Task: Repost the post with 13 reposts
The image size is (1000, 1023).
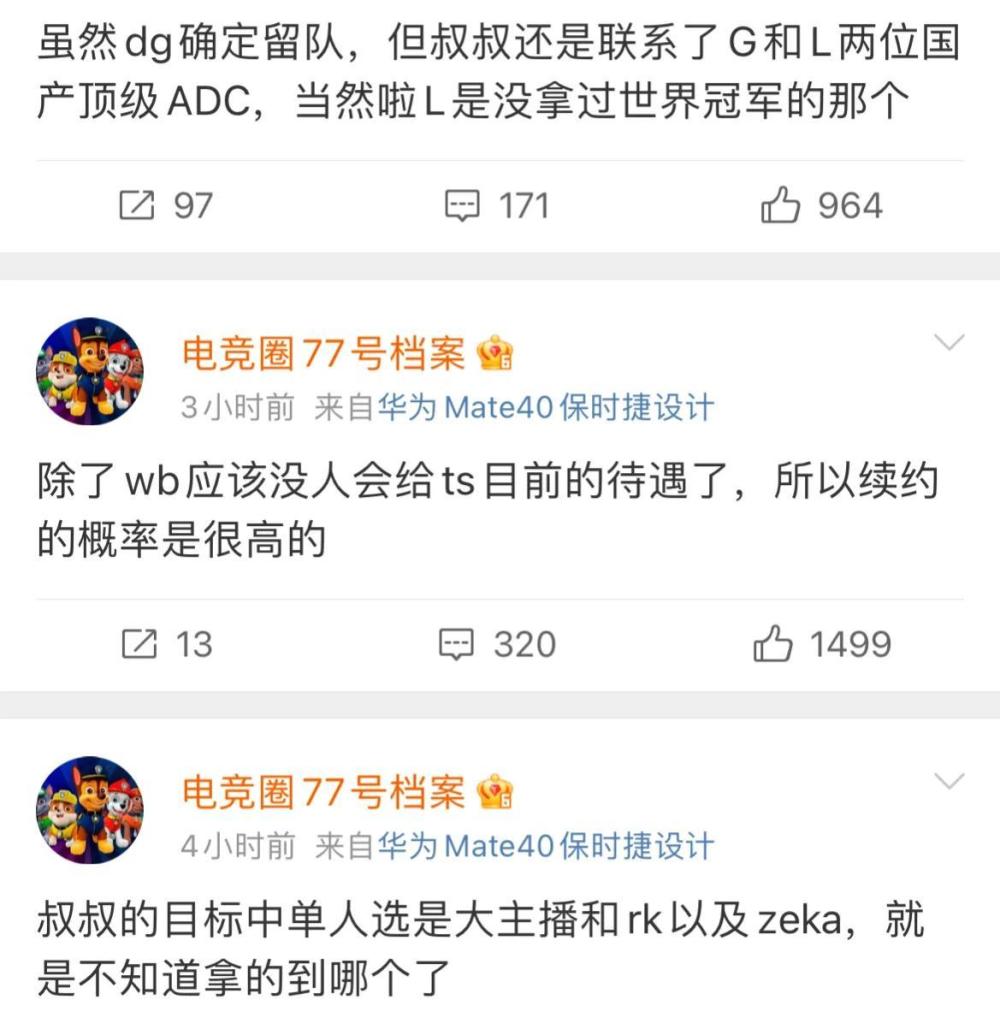Action: (x=166, y=644)
